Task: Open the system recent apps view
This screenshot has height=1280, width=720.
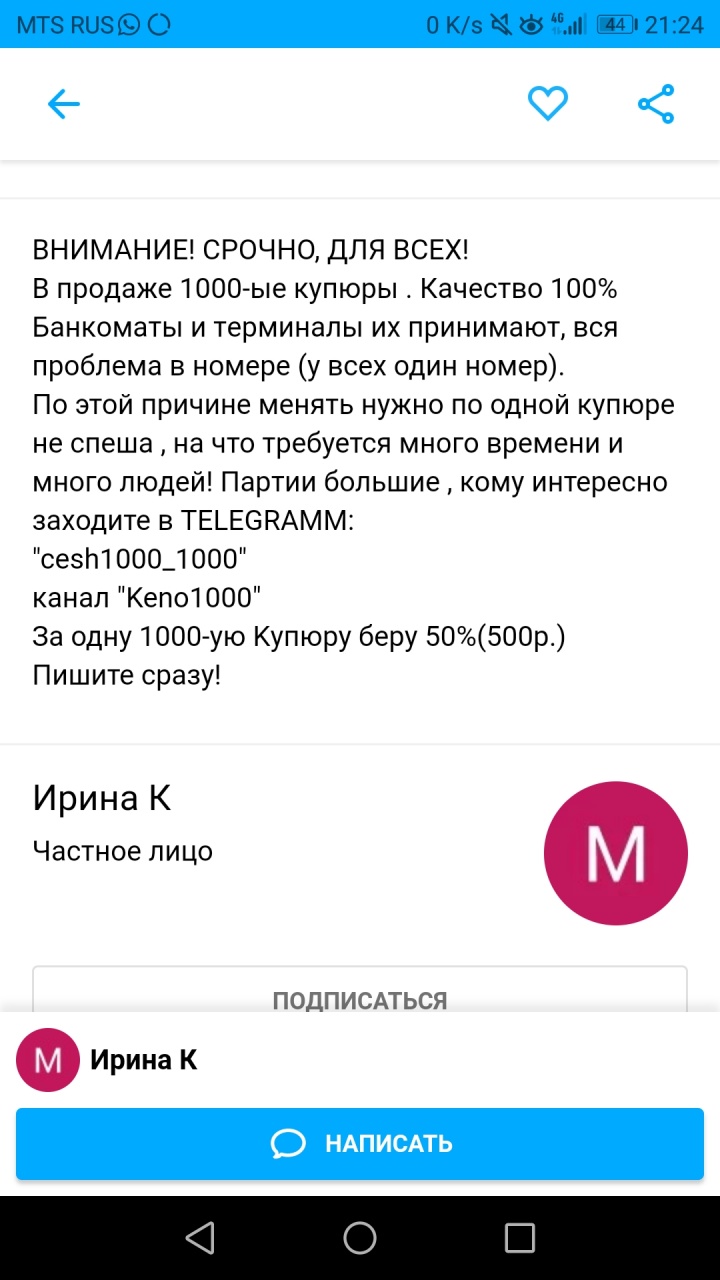Action: coord(520,1238)
